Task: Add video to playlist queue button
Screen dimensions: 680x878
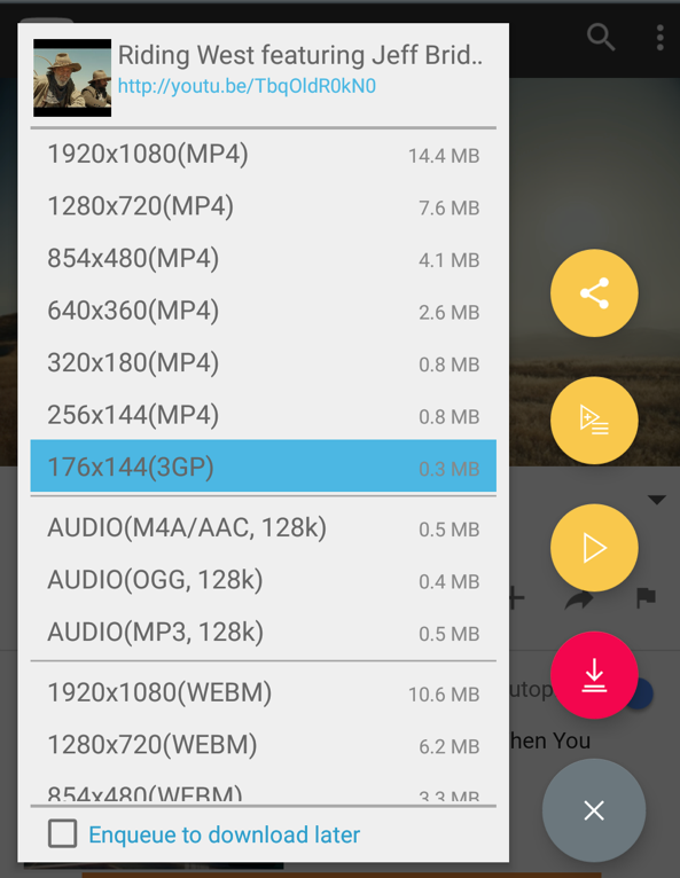Action: click(594, 420)
